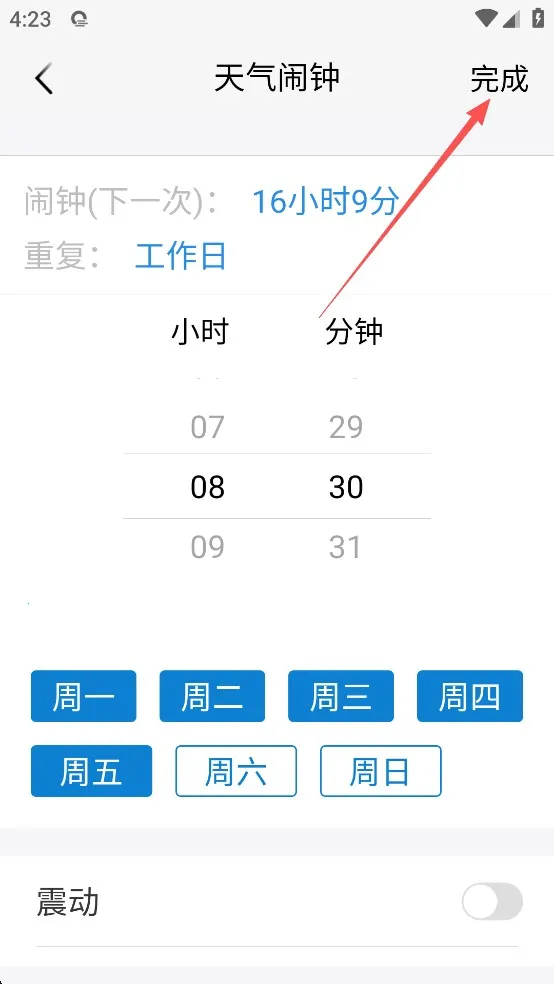Toggle the 周三 day chip
Viewport: 554px width, 984px height.
[341, 696]
